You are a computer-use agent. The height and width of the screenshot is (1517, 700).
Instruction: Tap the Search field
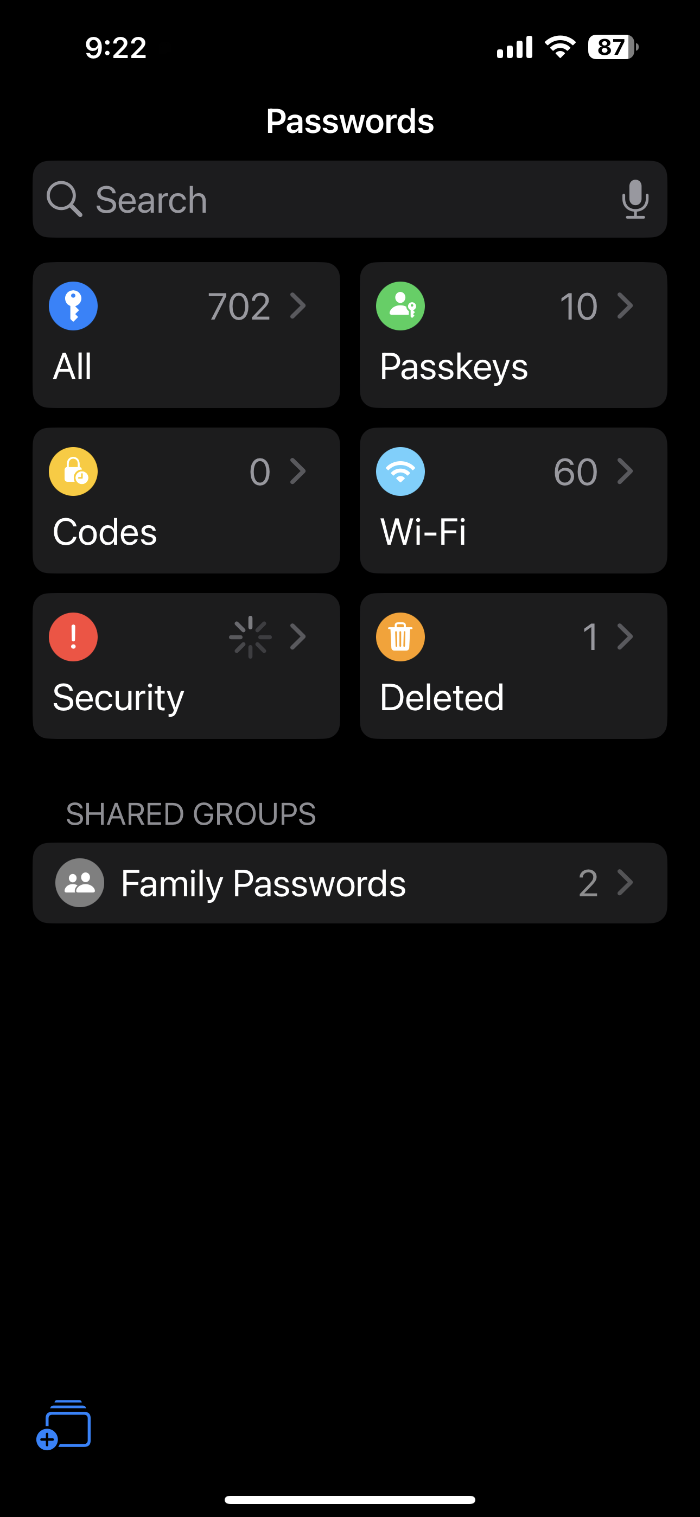click(x=350, y=199)
